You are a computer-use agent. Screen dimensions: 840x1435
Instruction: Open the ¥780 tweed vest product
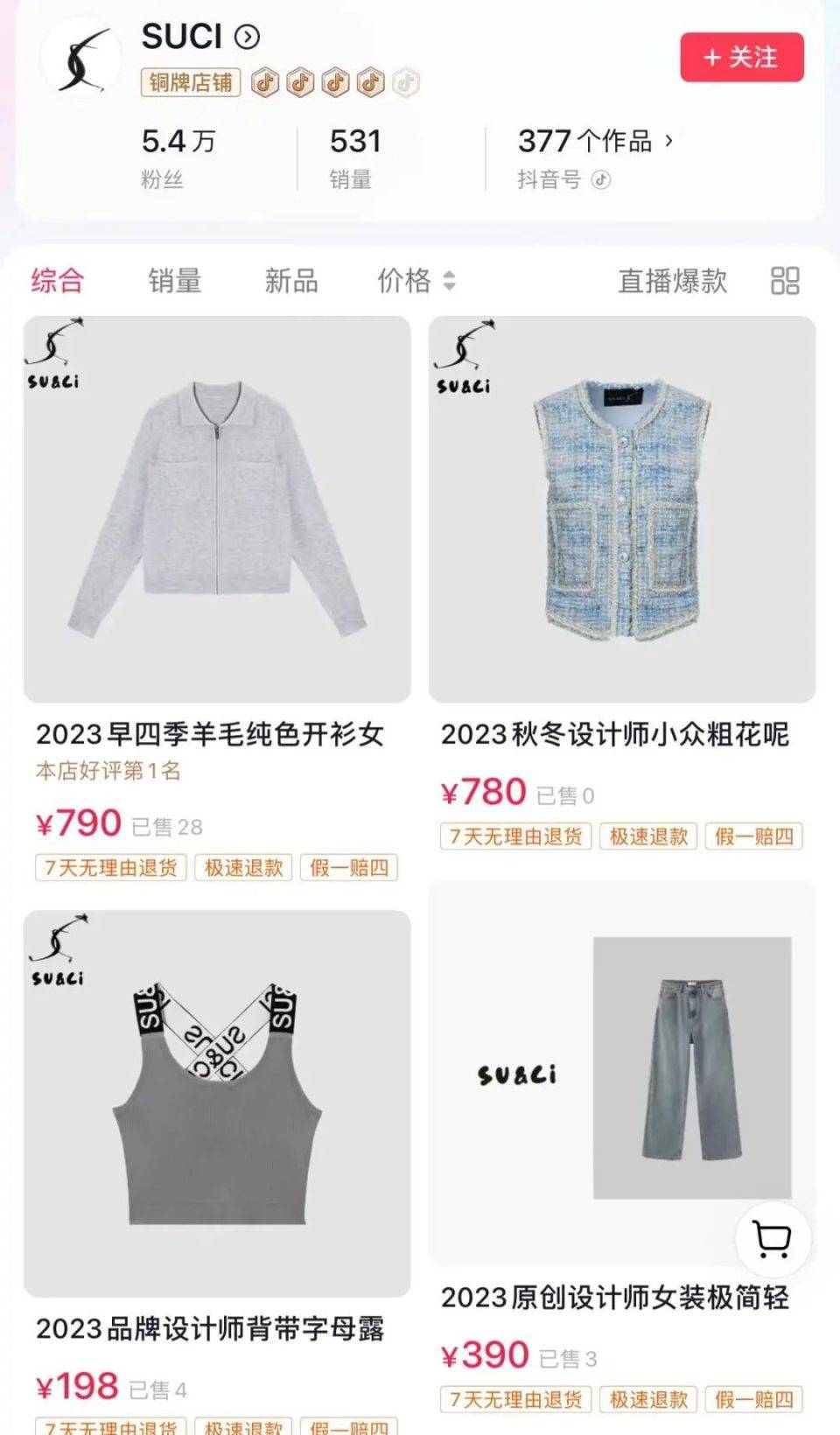621,509
